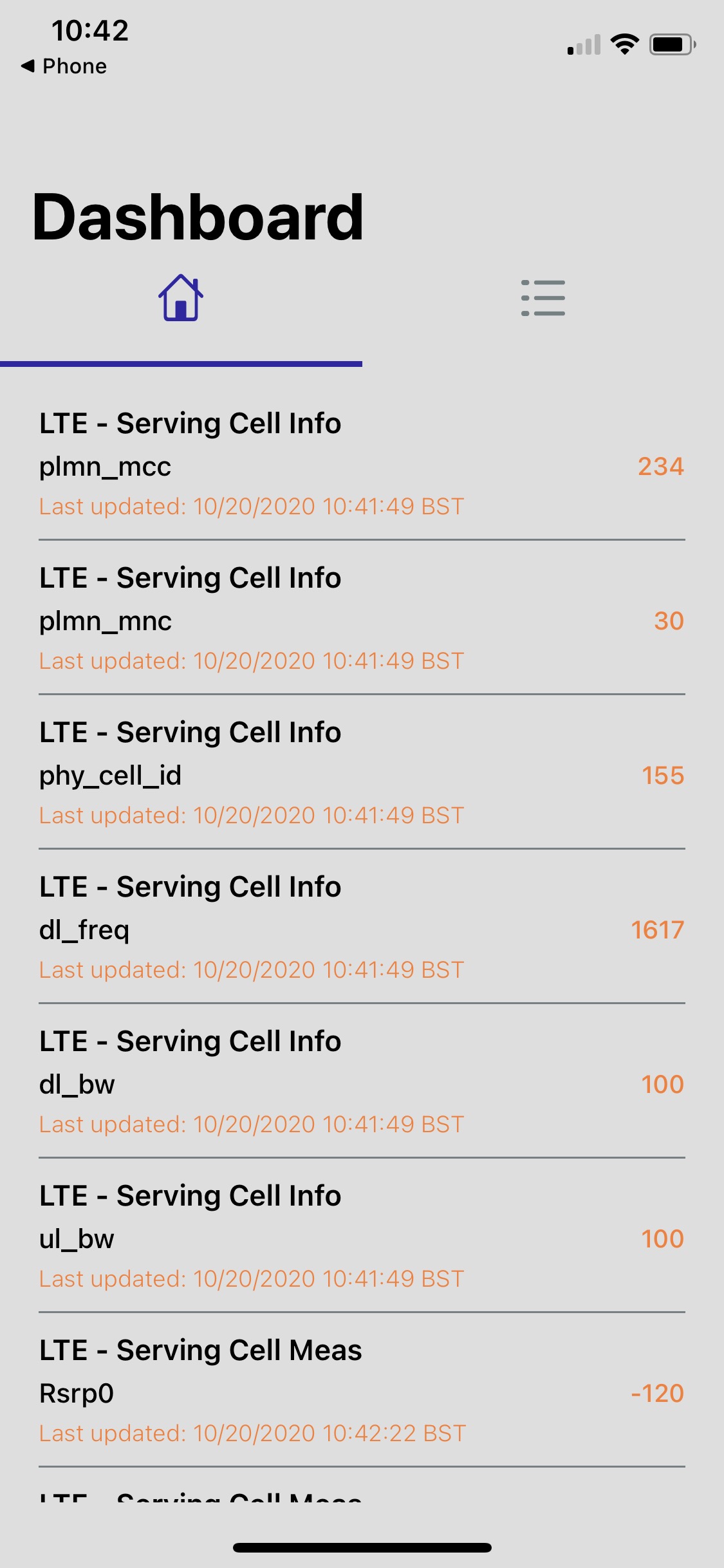Select the Rsrp0 measurement entry

362,1391
